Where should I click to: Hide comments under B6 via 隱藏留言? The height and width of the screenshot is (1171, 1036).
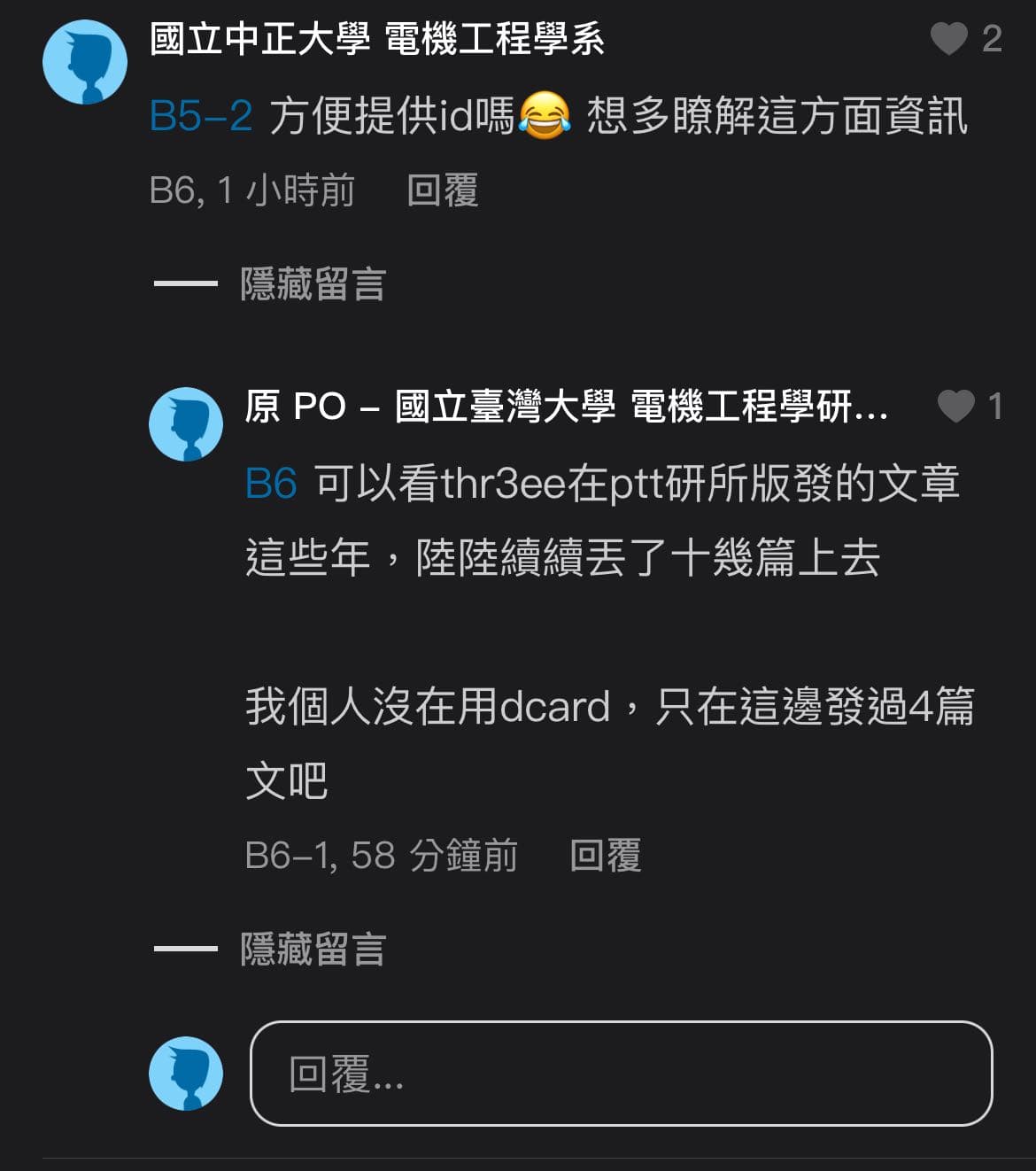(x=312, y=282)
